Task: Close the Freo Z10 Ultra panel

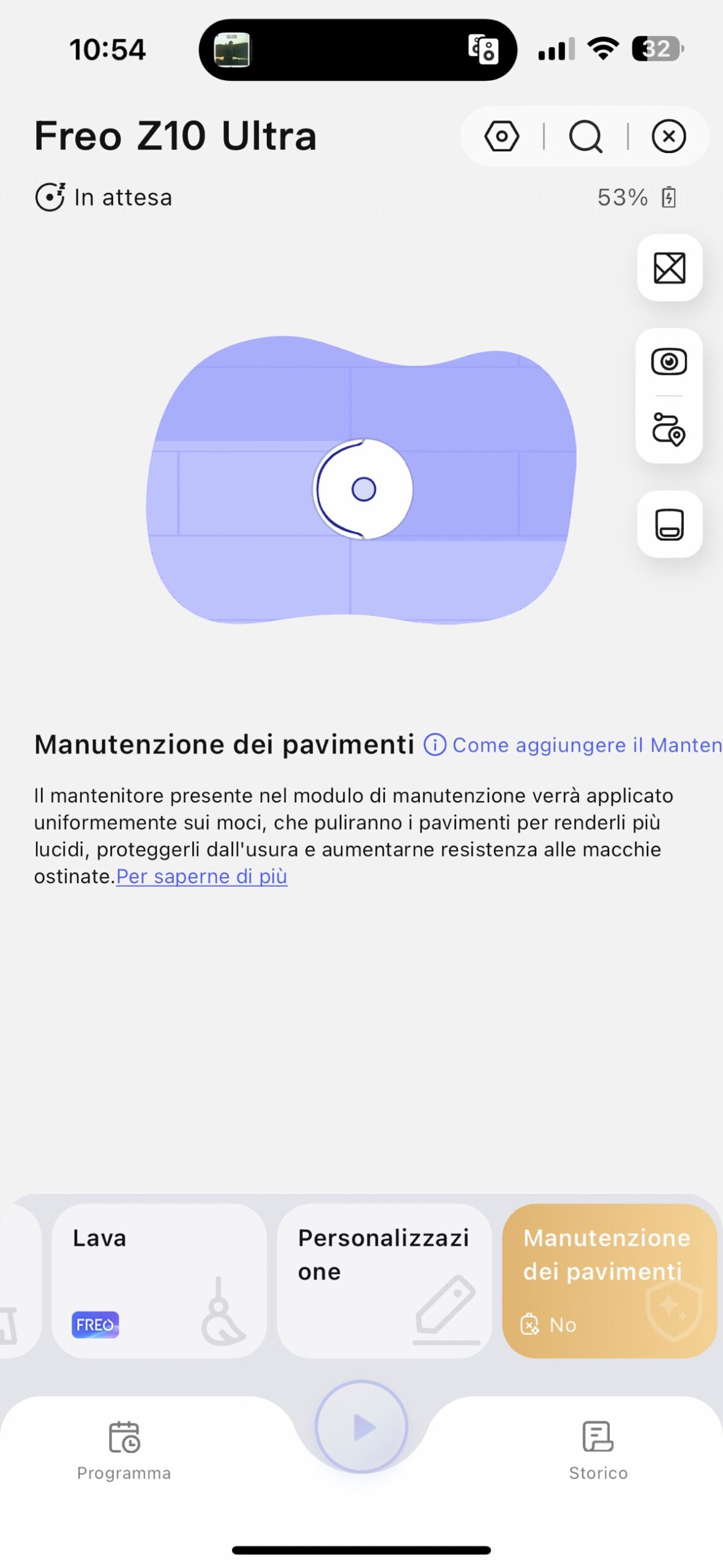Action: (669, 136)
